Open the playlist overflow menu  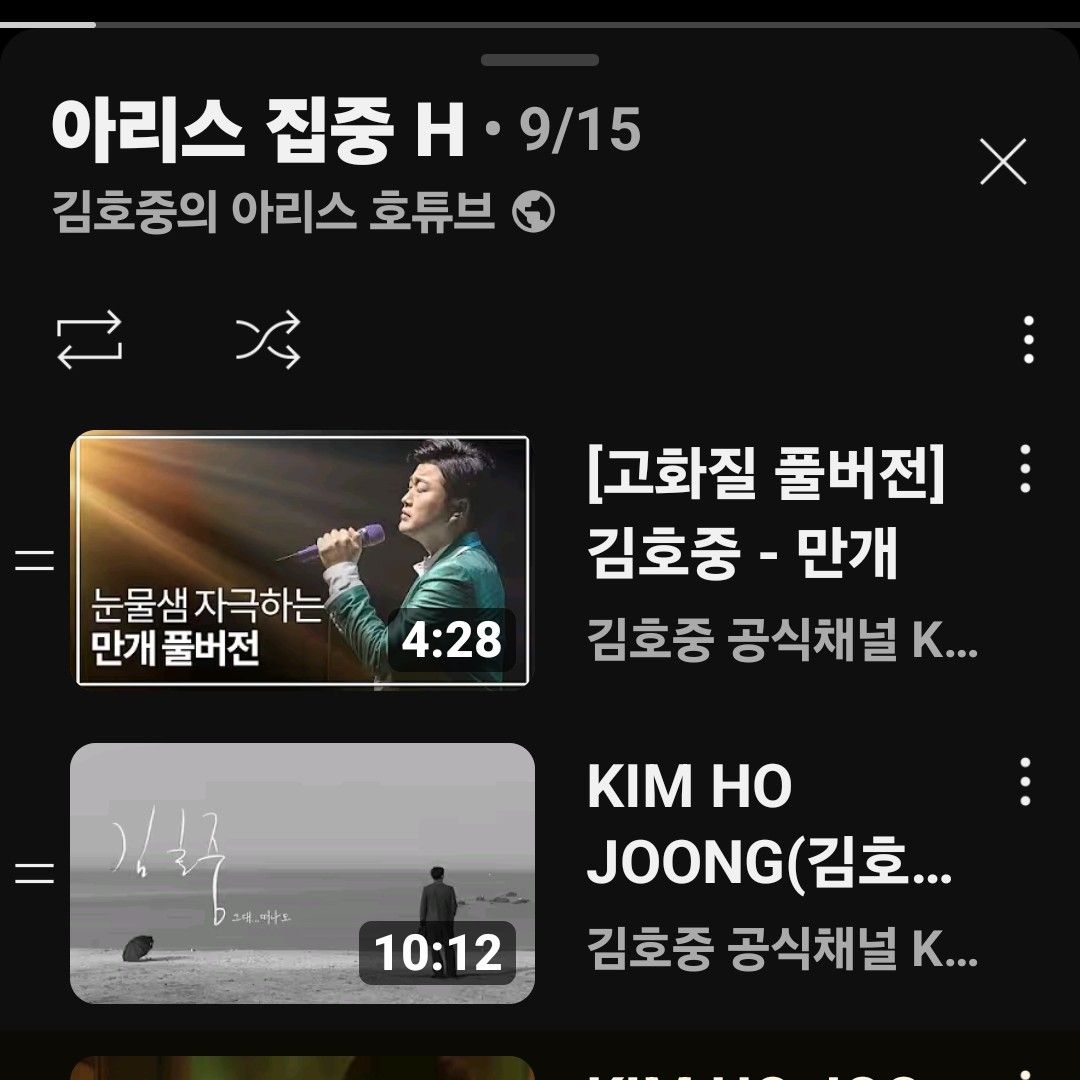(1028, 340)
